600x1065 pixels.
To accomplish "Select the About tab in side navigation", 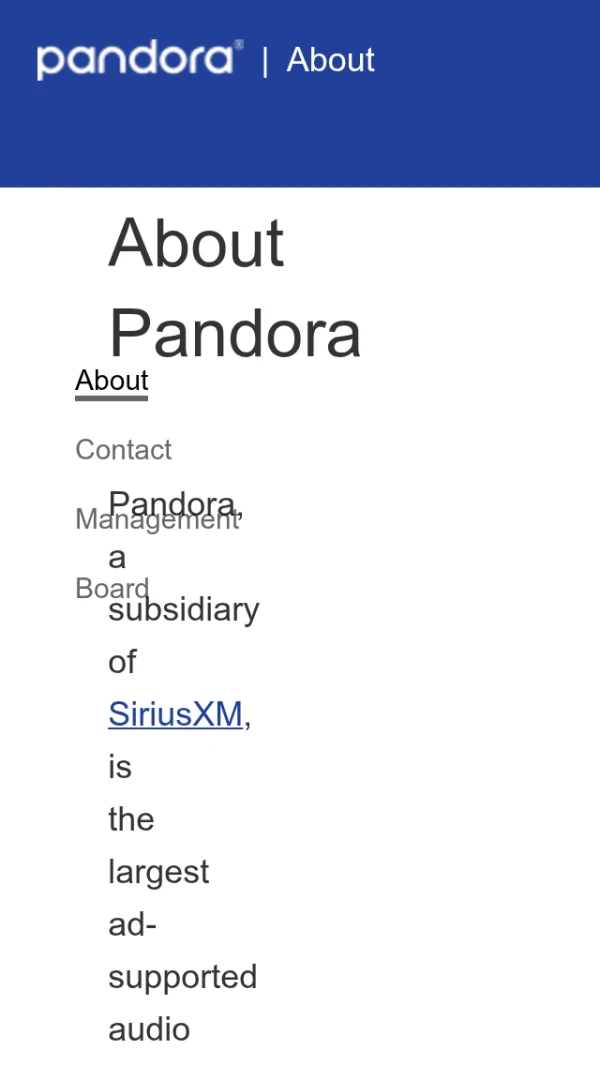I will tap(111, 381).
